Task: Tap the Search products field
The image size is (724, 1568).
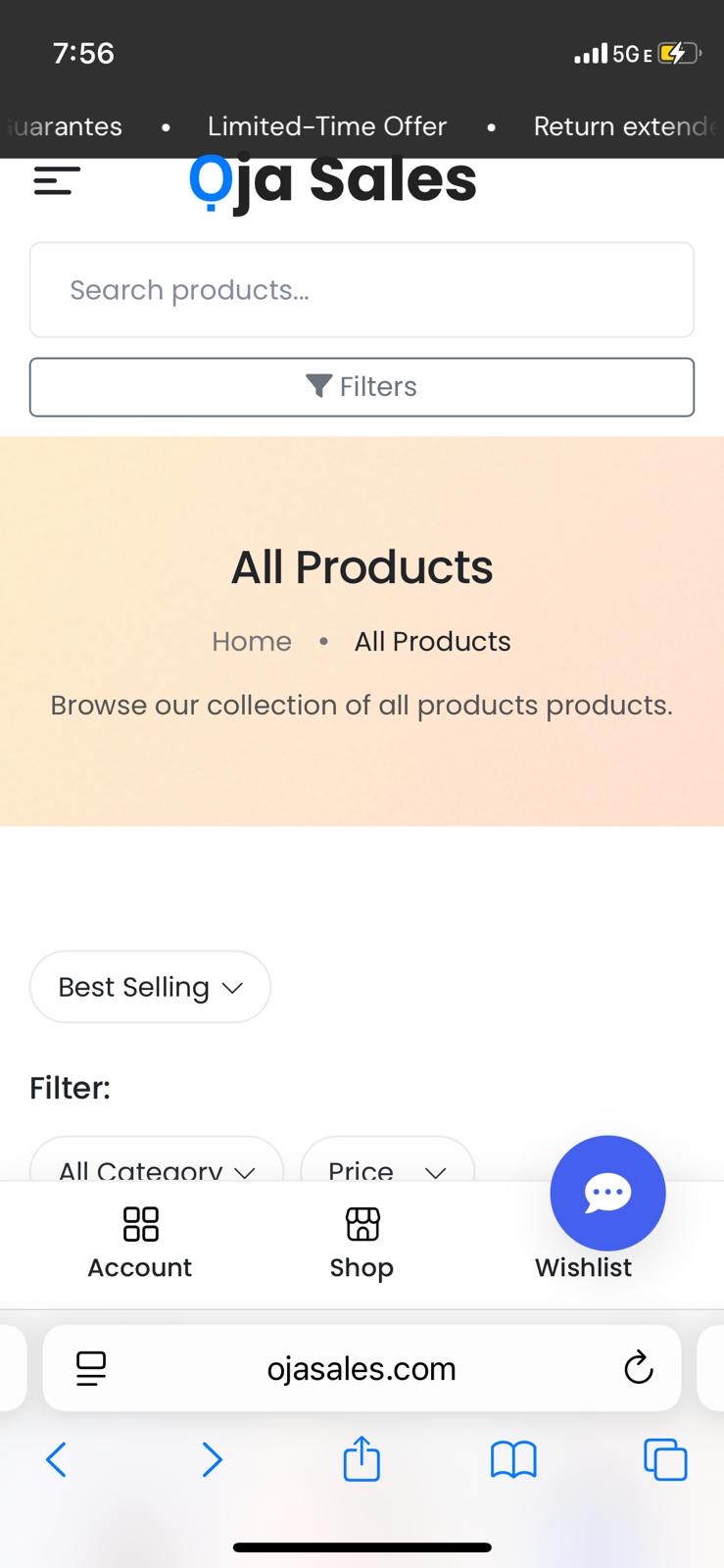Action: tap(362, 290)
